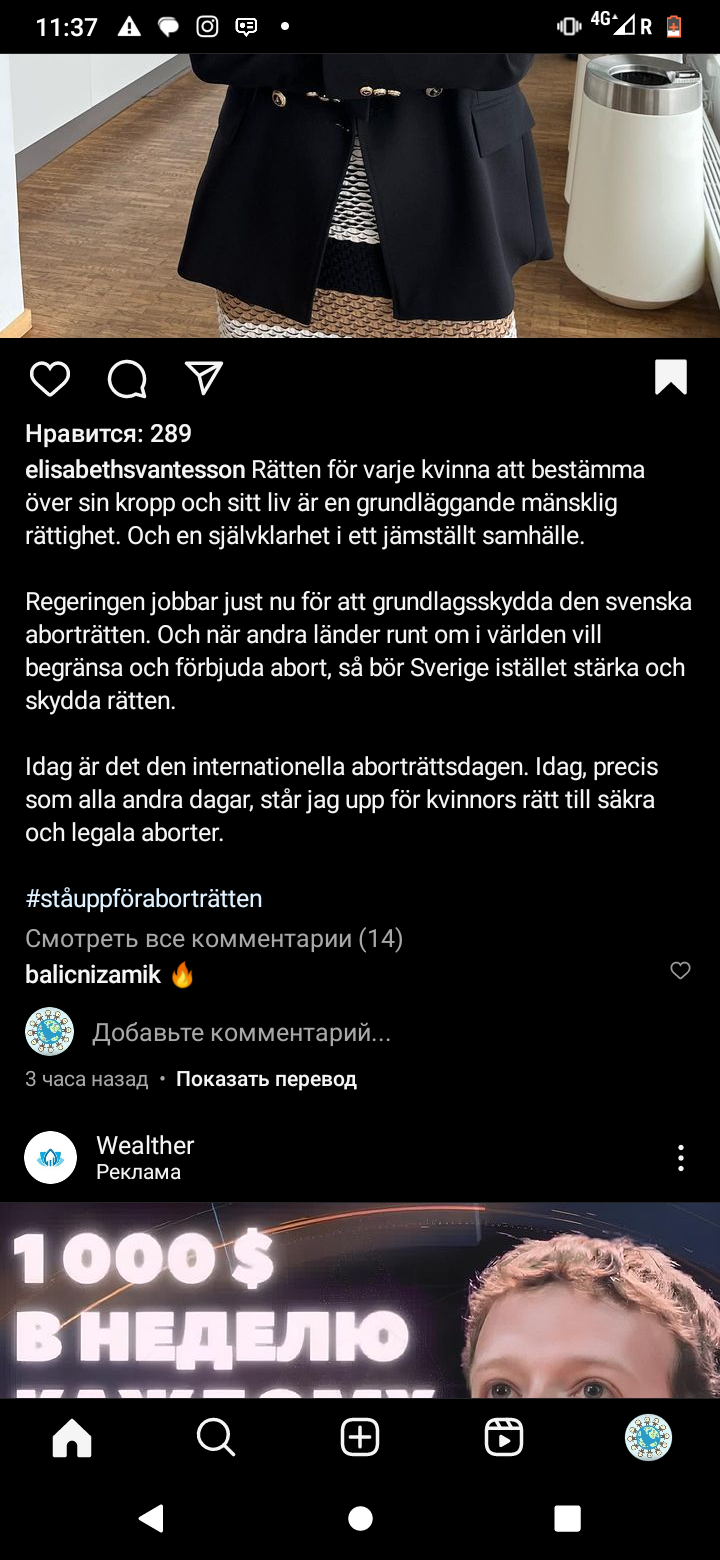Share elisabethsvantesson's post via paper plane icon
The width and height of the screenshot is (720, 1560).
pos(204,378)
